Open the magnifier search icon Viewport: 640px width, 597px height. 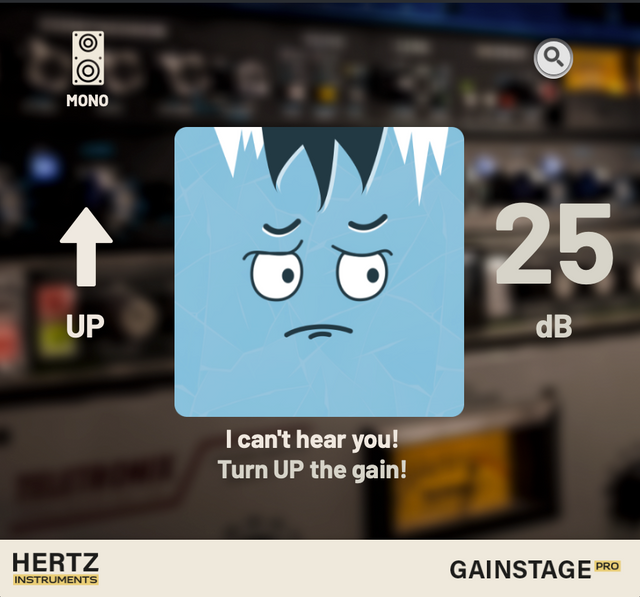pyautogui.click(x=553, y=59)
